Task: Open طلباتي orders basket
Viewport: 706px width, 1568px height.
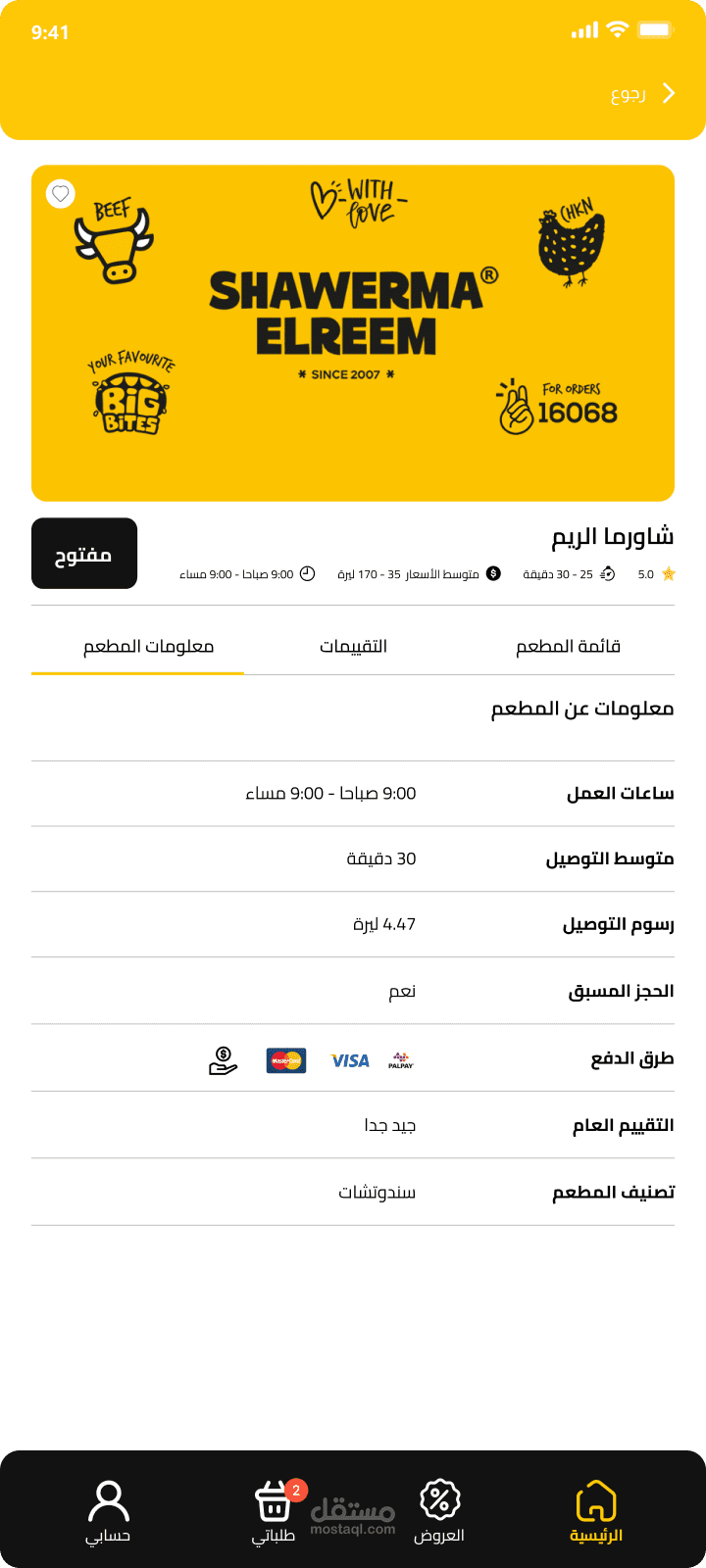Action: (x=274, y=1511)
